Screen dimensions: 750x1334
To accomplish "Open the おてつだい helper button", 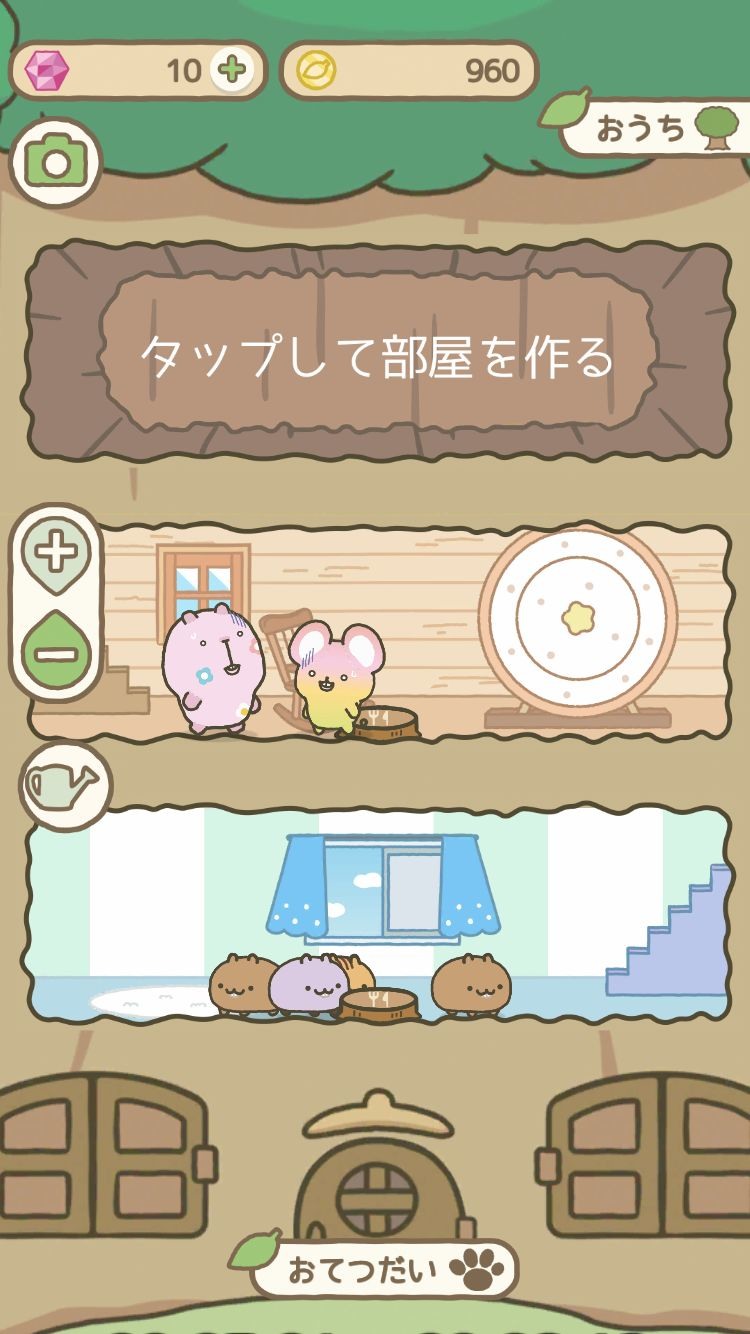I will point(384,1270).
